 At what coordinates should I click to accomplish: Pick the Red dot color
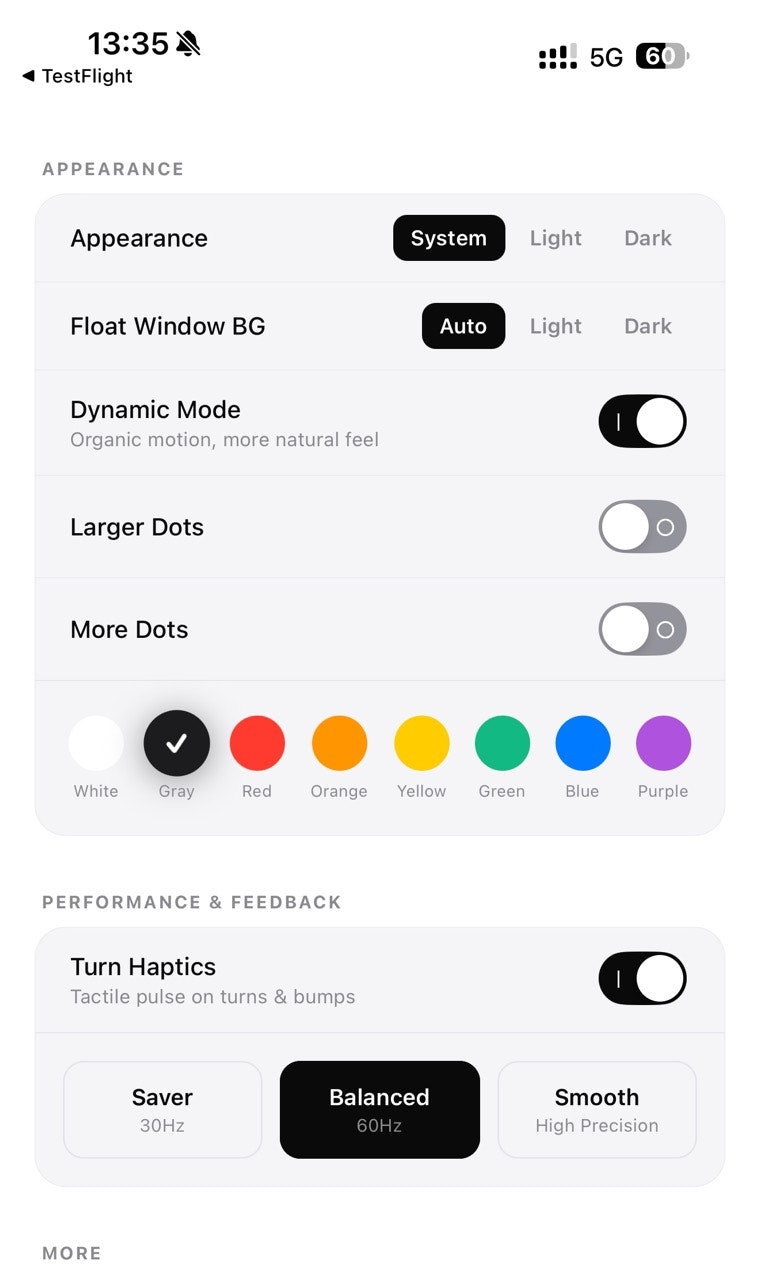pos(257,744)
